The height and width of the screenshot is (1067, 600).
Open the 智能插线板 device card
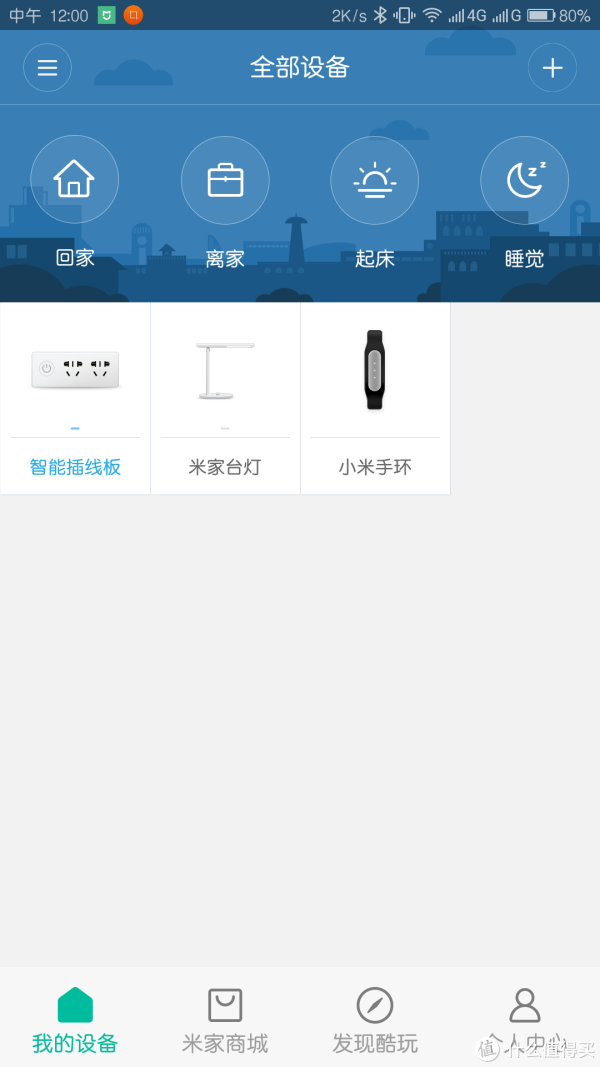(75, 399)
